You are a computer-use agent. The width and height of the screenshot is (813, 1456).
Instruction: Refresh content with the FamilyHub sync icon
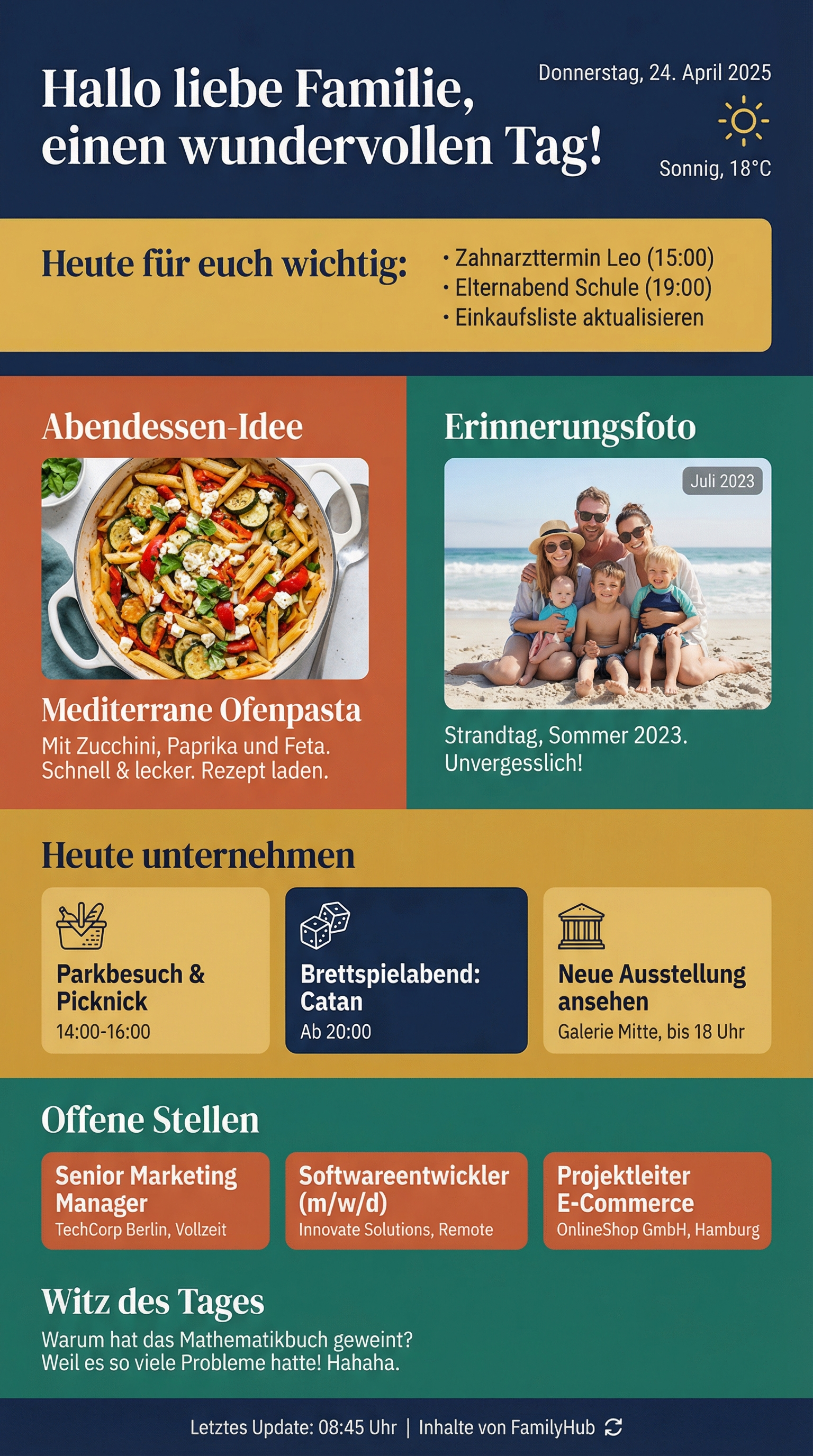pyautogui.click(x=613, y=1427)
